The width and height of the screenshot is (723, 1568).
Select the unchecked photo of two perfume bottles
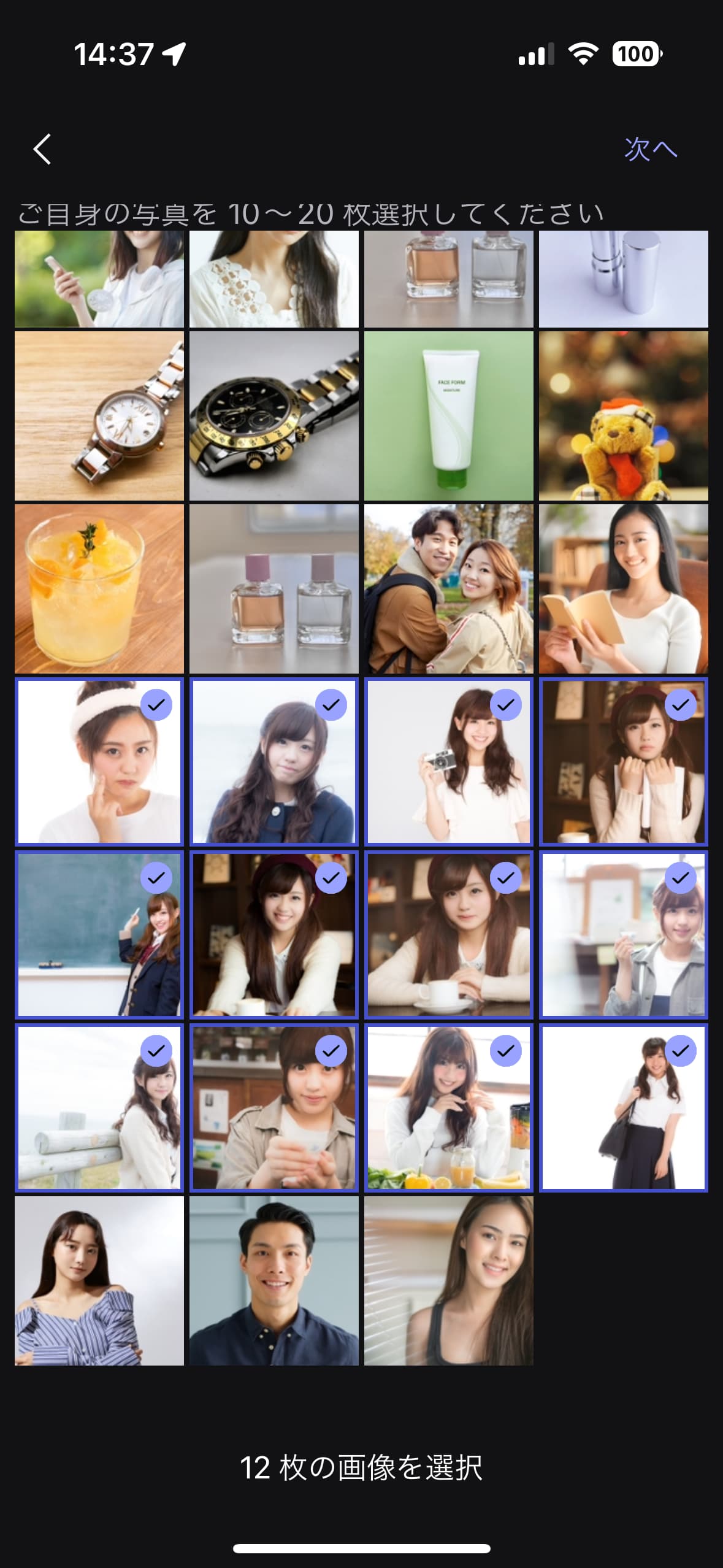coord(274,589)
